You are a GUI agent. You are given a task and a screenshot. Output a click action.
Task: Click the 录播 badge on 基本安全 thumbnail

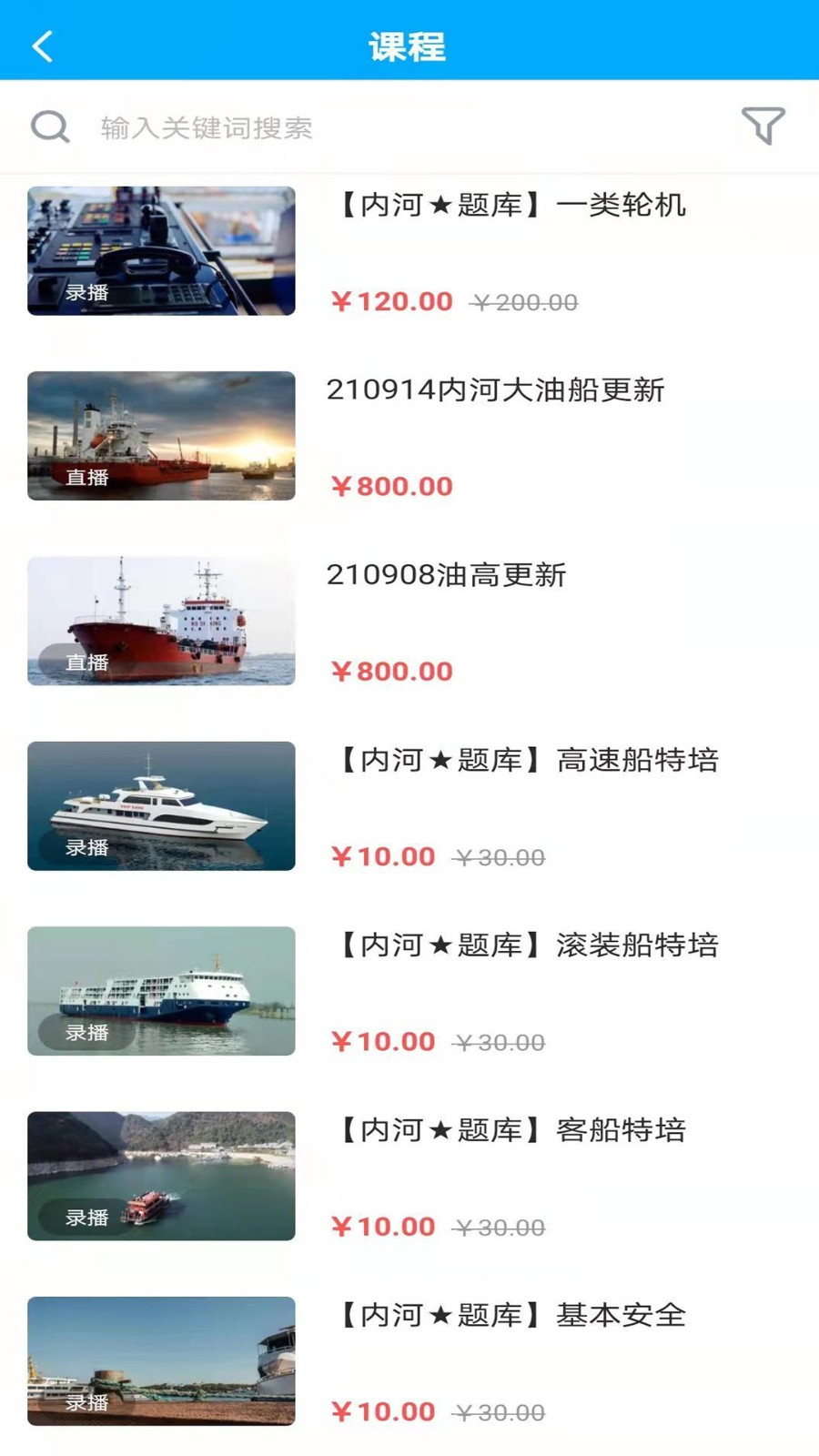point(86,1404)
